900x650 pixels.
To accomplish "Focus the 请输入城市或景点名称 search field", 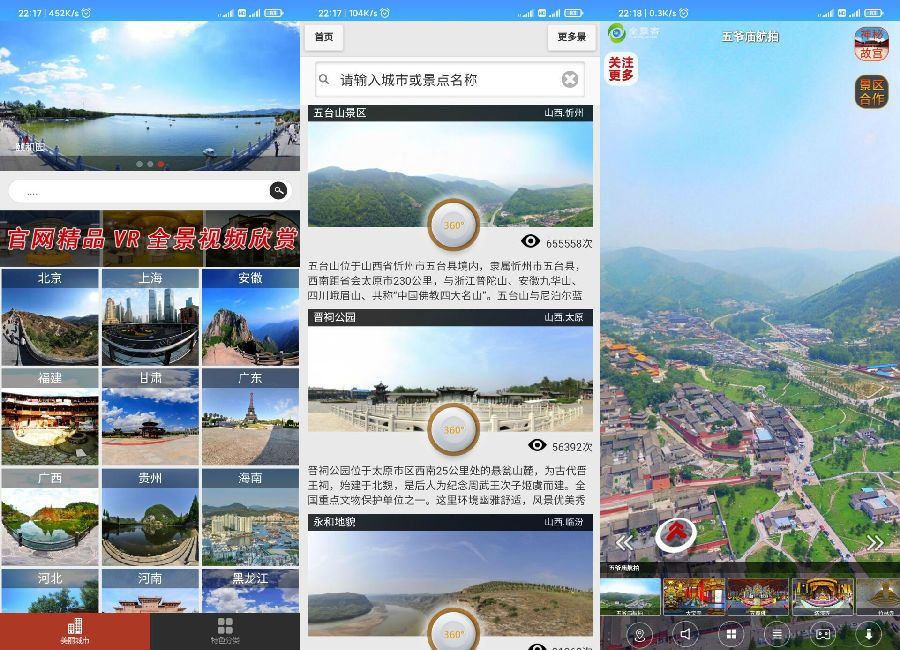I will click(440, 80).
